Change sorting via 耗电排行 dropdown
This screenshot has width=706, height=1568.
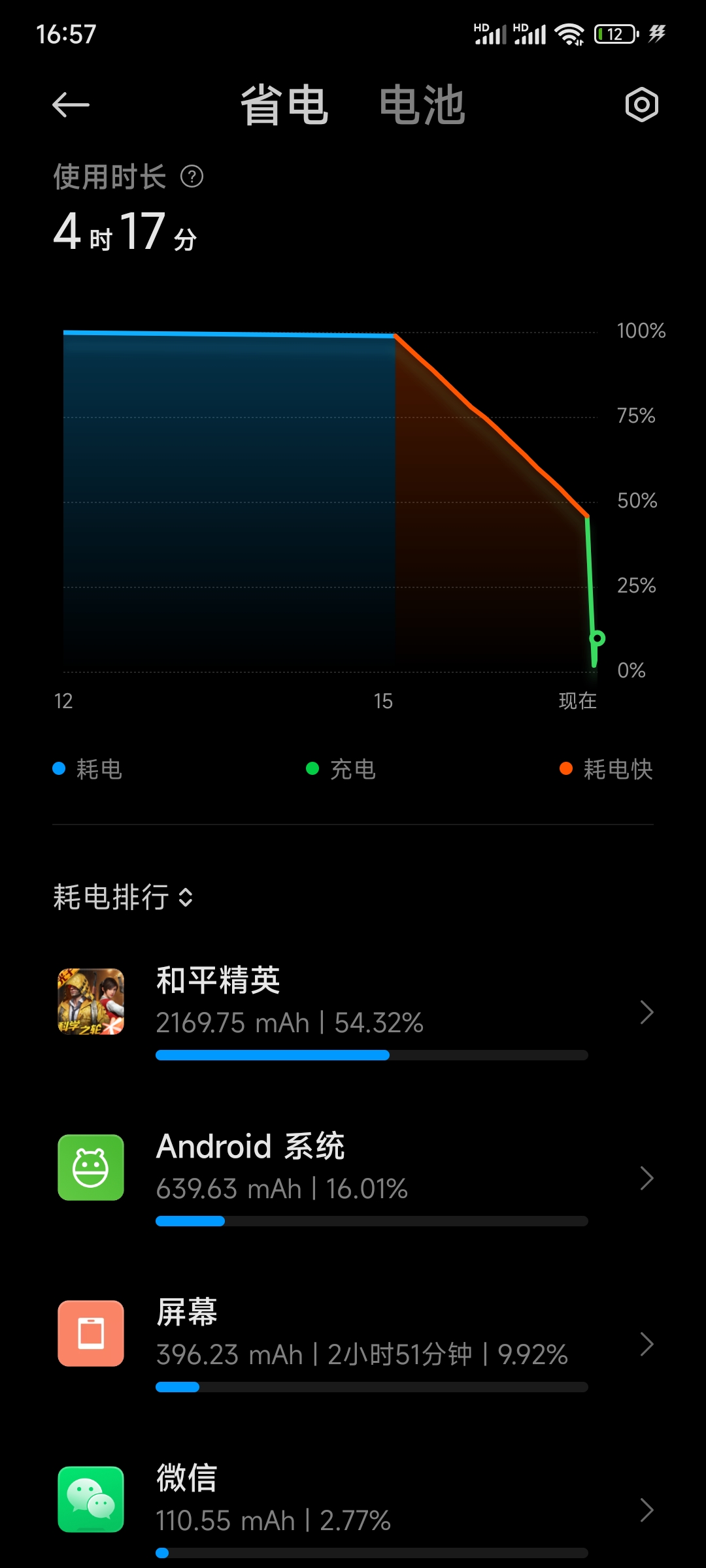123,897
